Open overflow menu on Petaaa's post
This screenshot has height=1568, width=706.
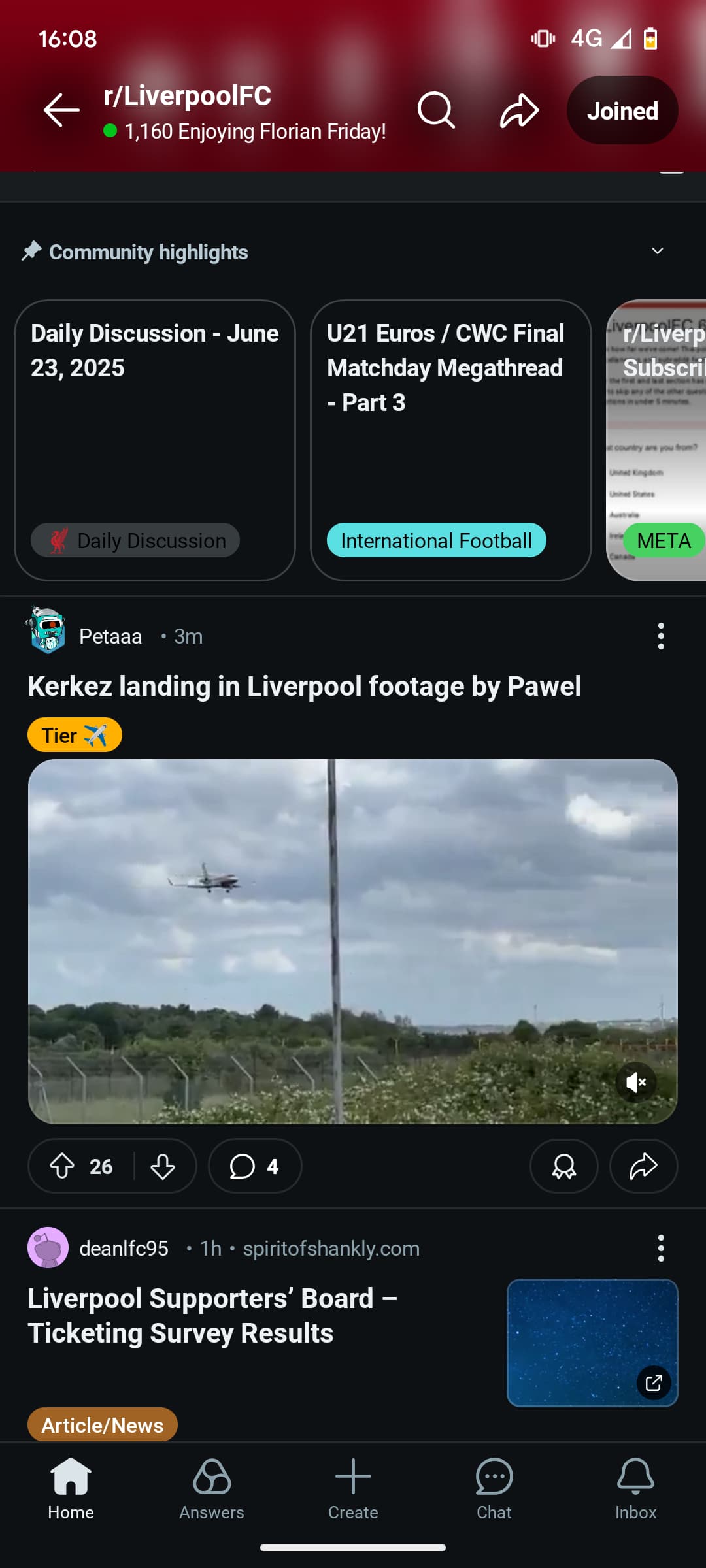[x=661, y=636]
